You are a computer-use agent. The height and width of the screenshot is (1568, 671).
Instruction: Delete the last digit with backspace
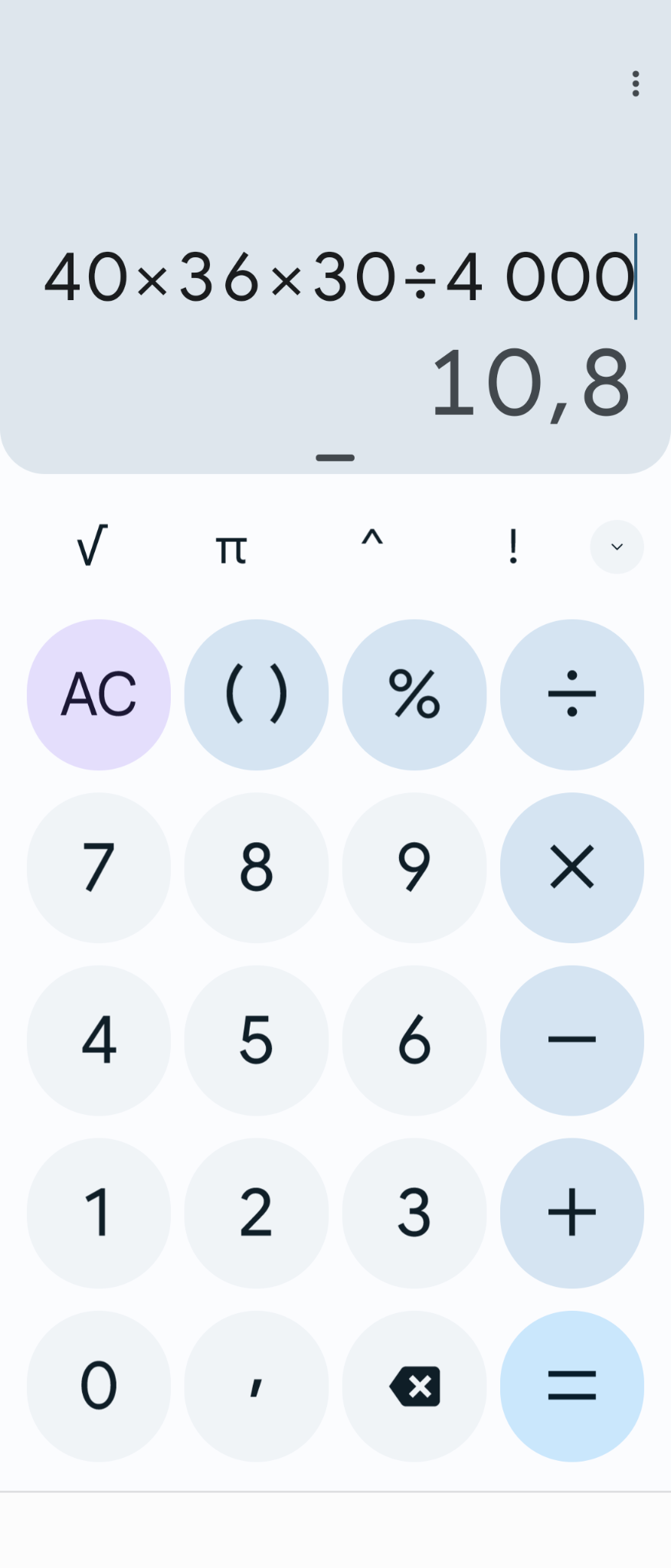pos(414,1386)
